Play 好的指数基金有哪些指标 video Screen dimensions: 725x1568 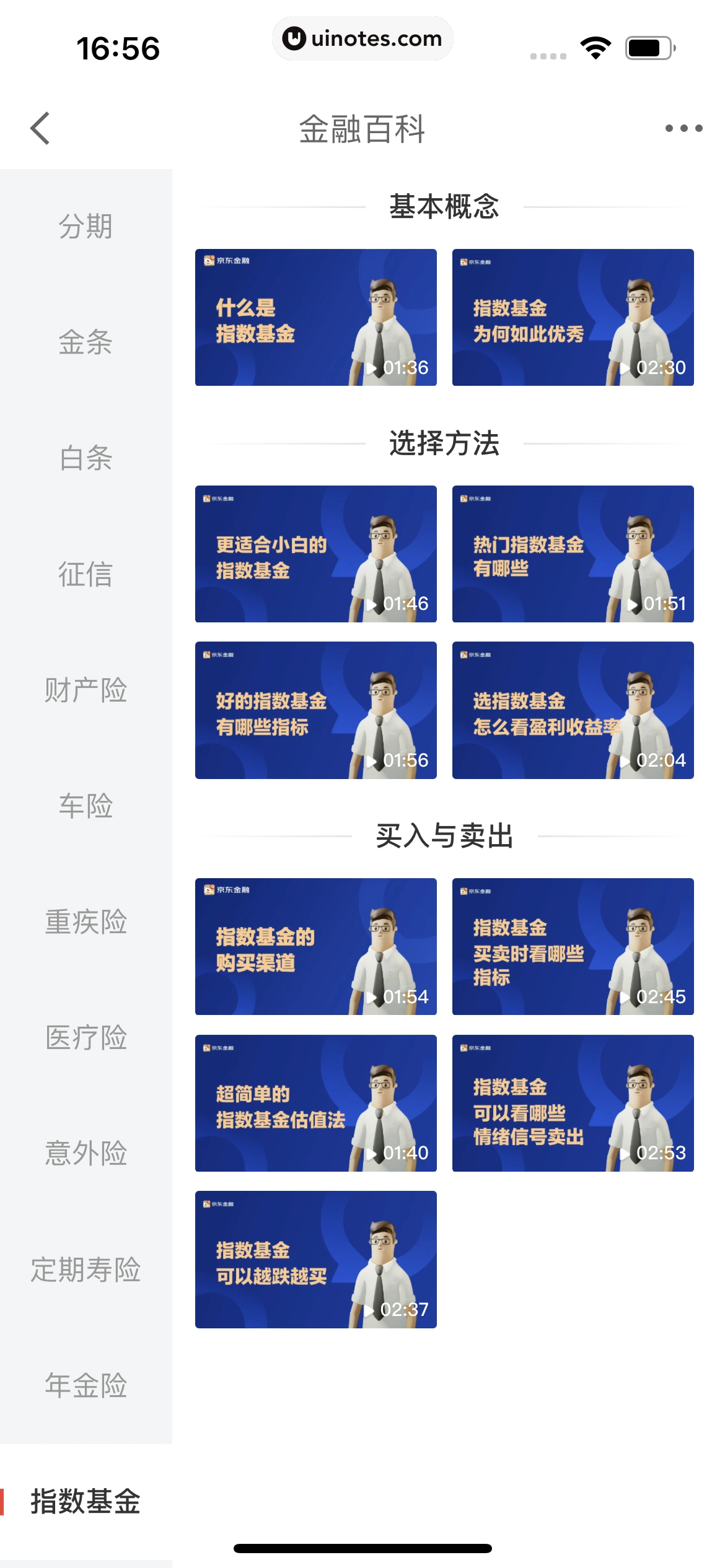315,710
